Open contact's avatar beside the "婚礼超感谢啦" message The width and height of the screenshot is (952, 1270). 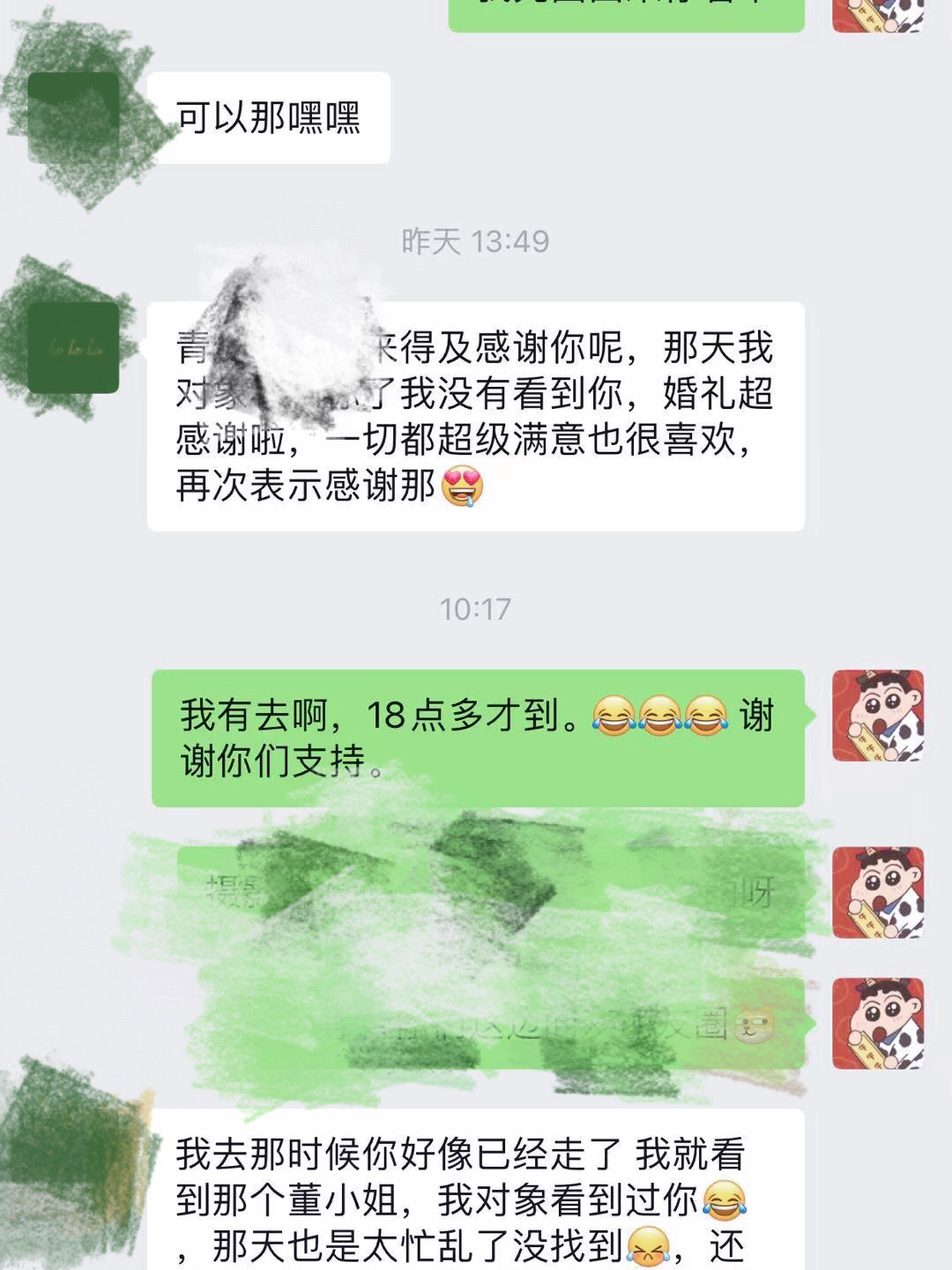[73, 347]
